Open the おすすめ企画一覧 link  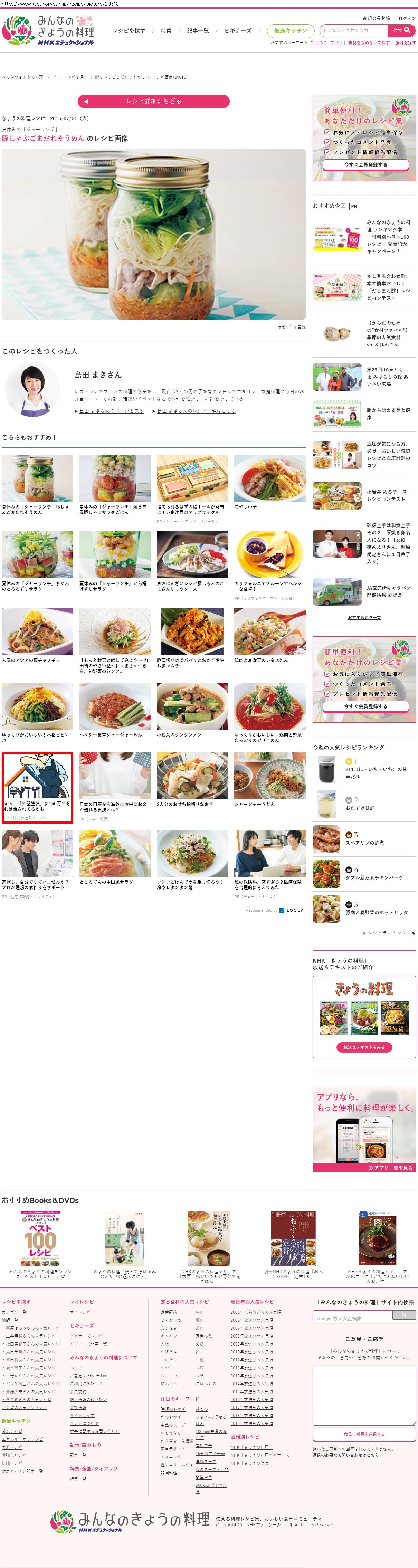(x=364, y=617)
